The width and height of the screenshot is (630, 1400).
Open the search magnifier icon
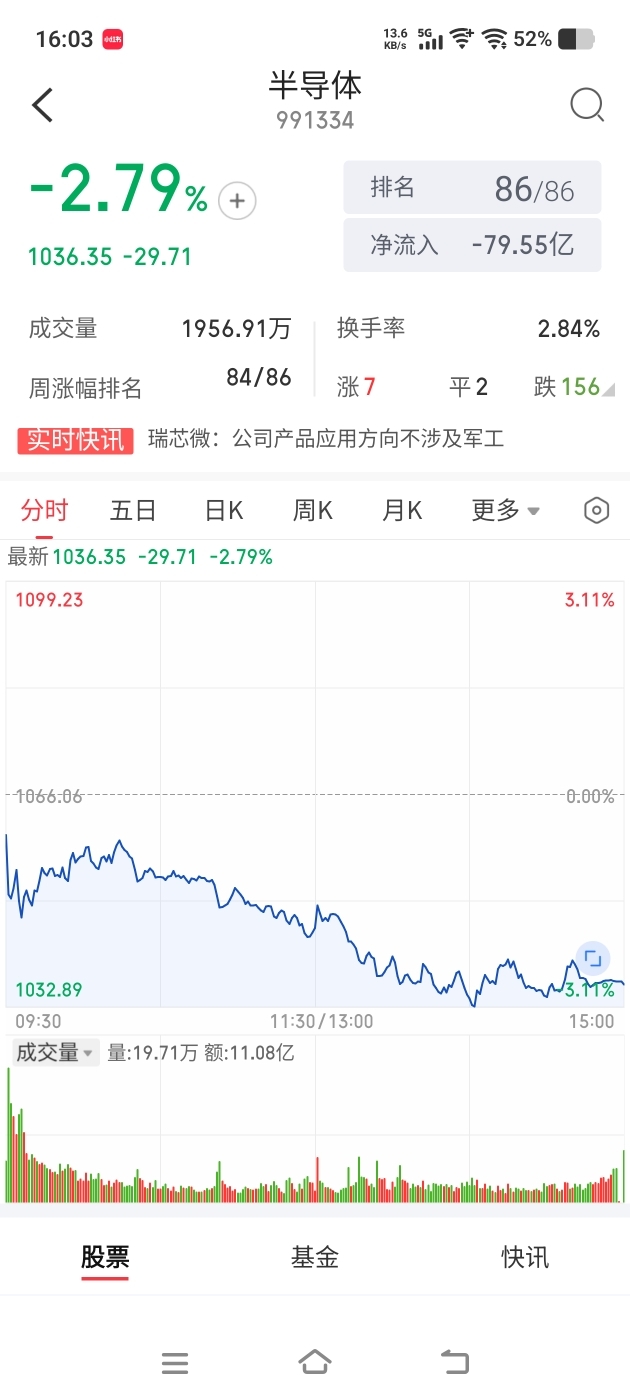(587, 105)
